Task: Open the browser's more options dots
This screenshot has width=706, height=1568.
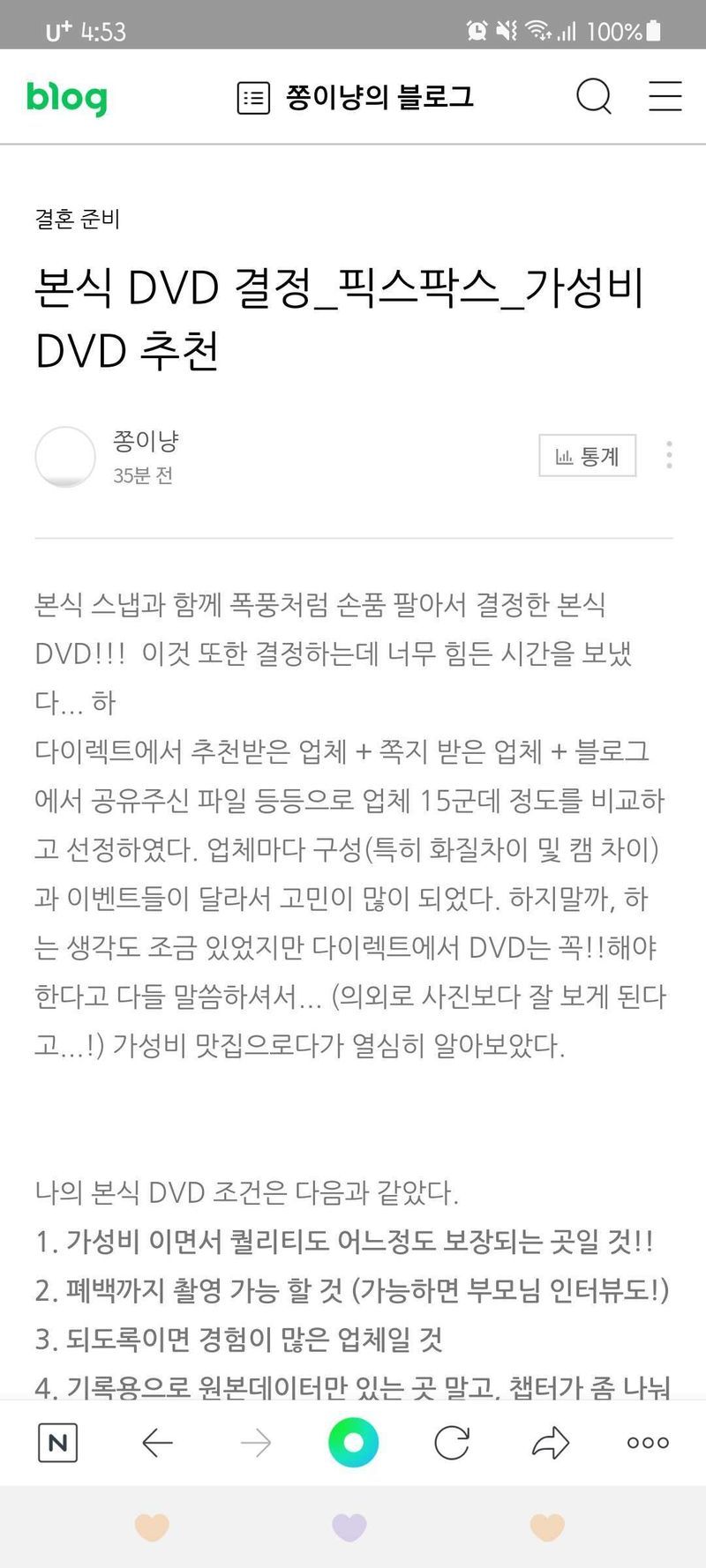Action: click(x=648, y=1444)
